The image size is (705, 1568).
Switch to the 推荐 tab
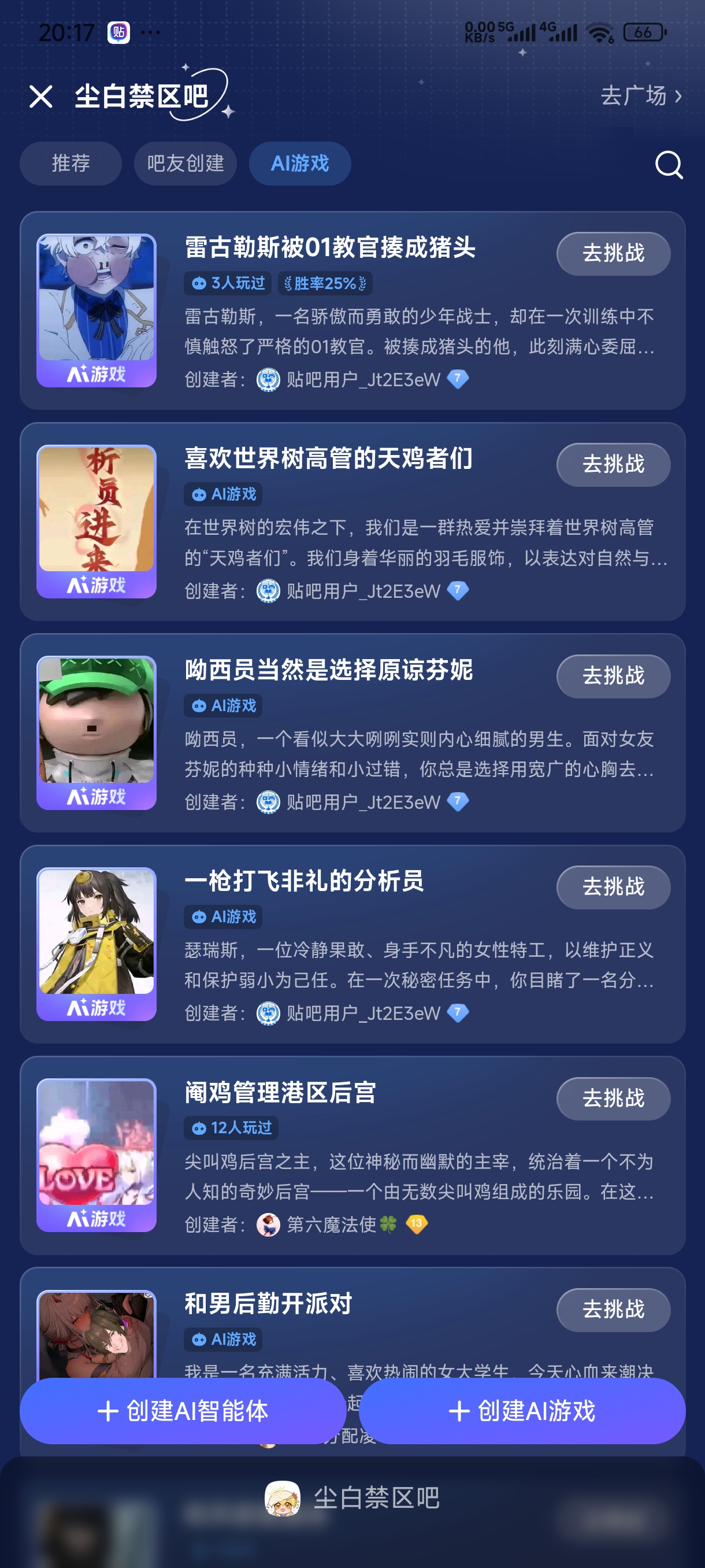click(70, 164)
